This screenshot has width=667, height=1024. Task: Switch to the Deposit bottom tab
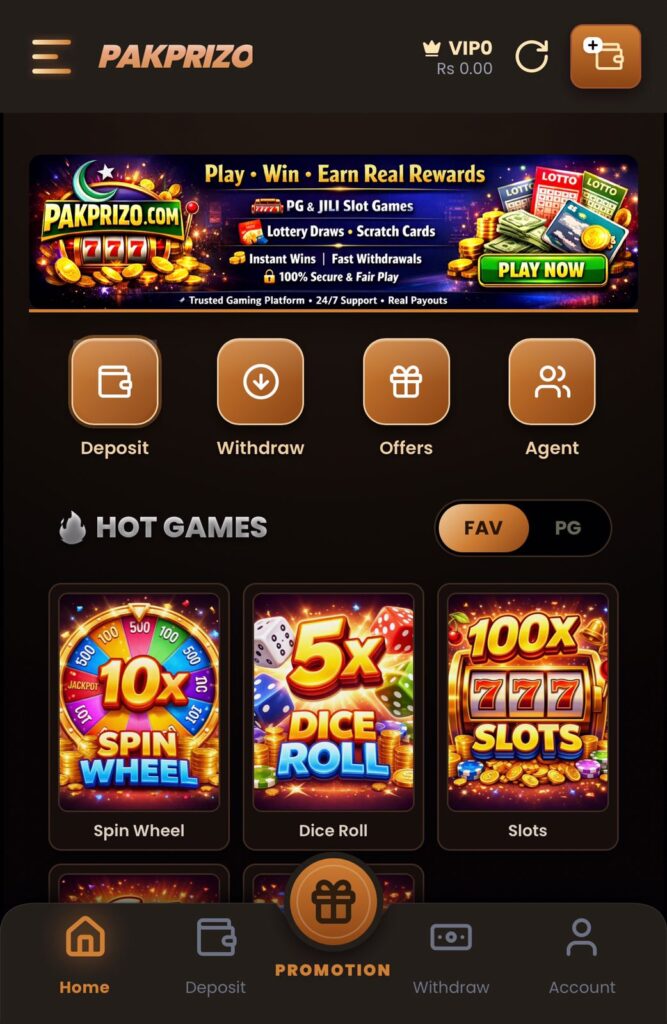(x=215, y=957)
